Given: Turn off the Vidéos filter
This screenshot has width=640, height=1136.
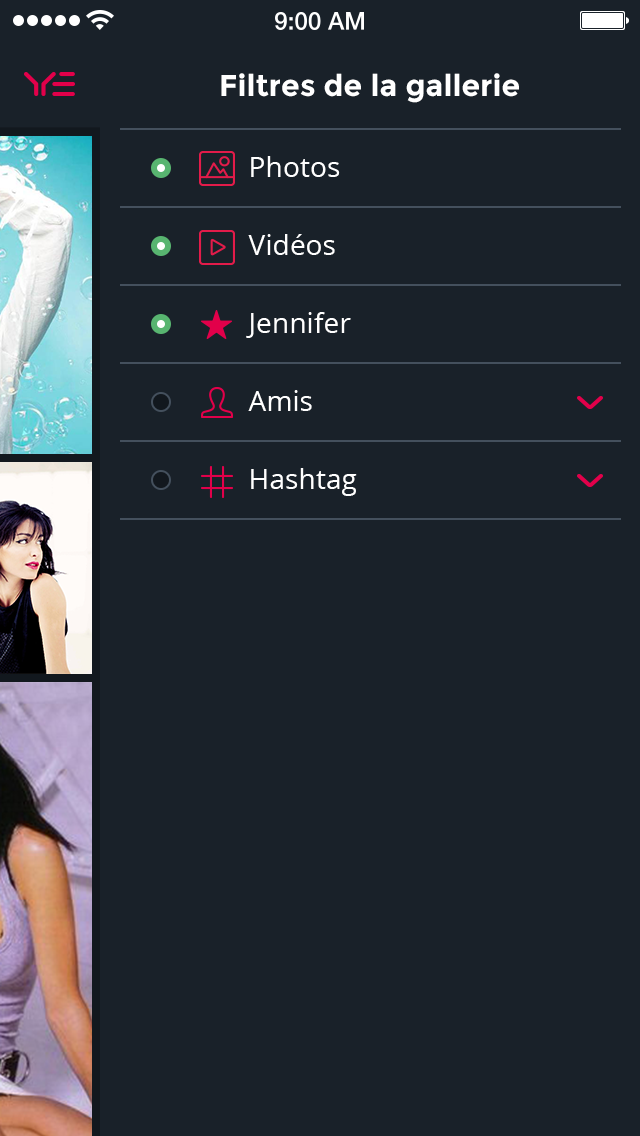Looking at the screenshot, I should pos(161,246).
